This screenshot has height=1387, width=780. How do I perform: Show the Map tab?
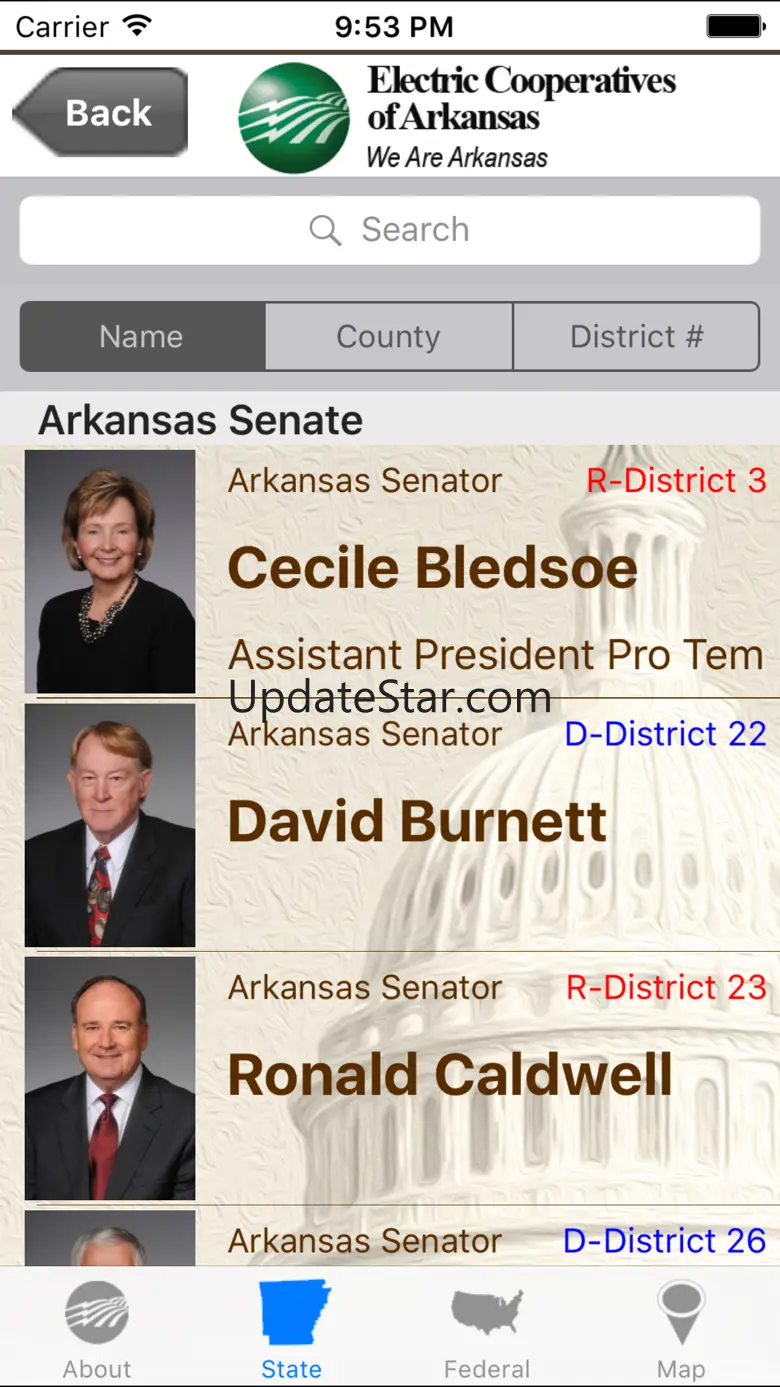pos(681,1328)
